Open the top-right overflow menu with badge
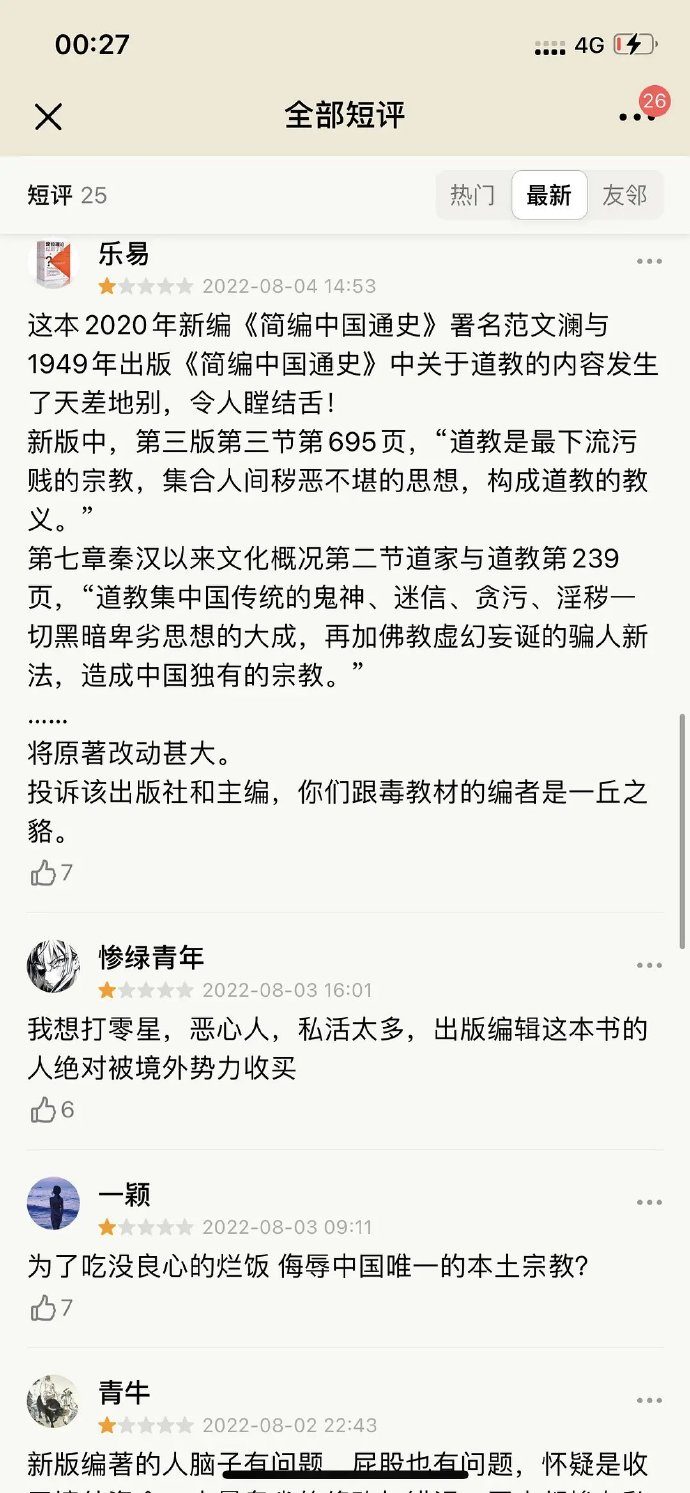The image size is (690, 1493). [x=637, y=116]
